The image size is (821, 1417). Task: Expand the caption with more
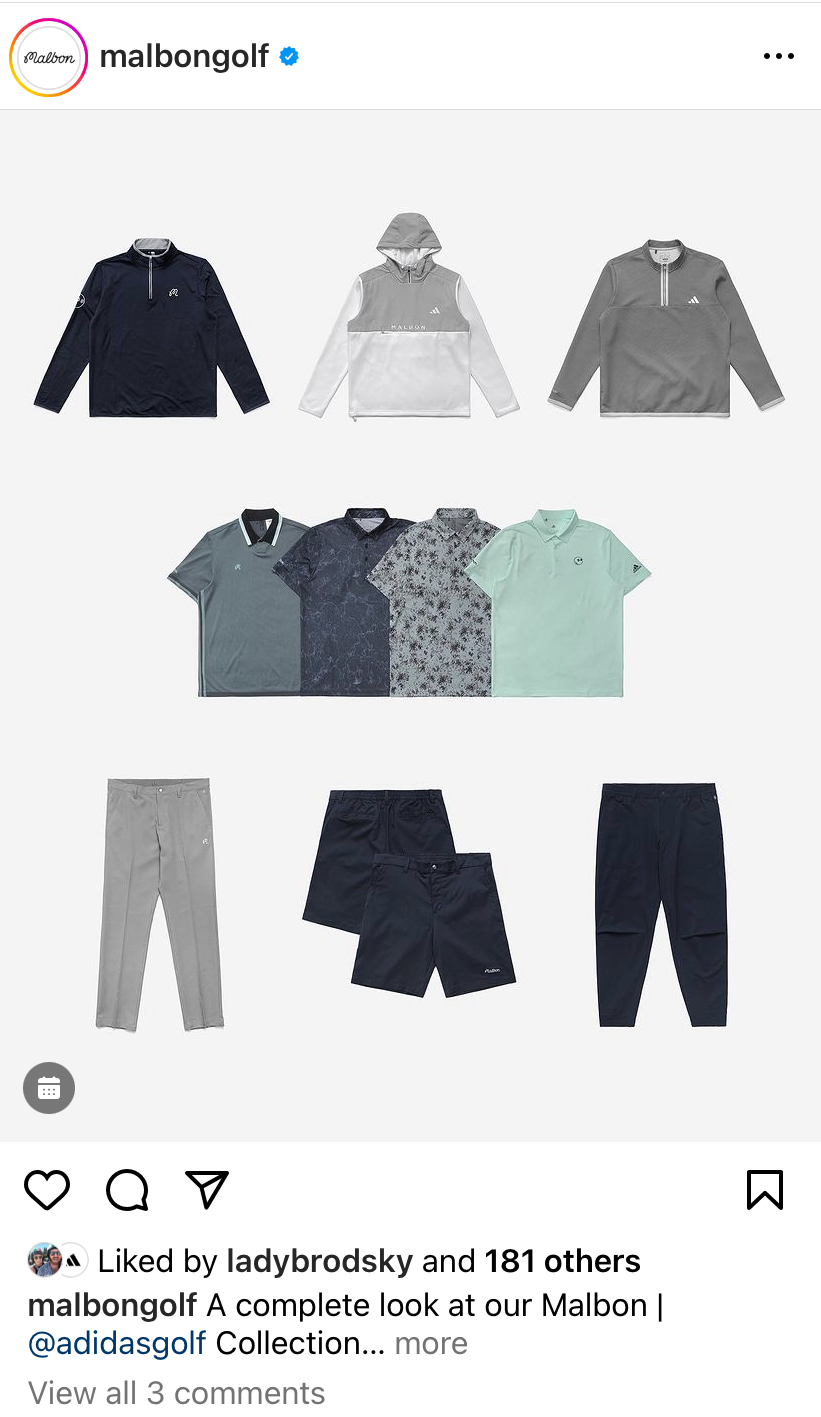(x=431, y=1342)
